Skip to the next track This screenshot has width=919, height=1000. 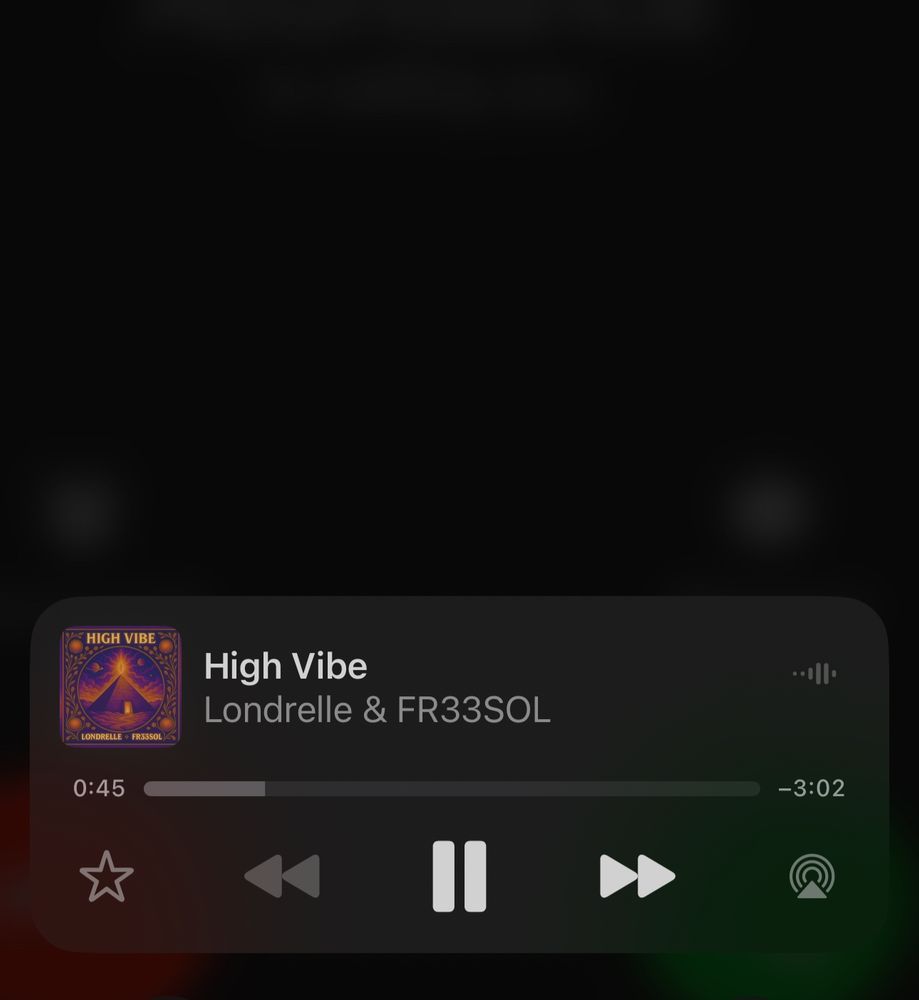[x=637, y=876]
